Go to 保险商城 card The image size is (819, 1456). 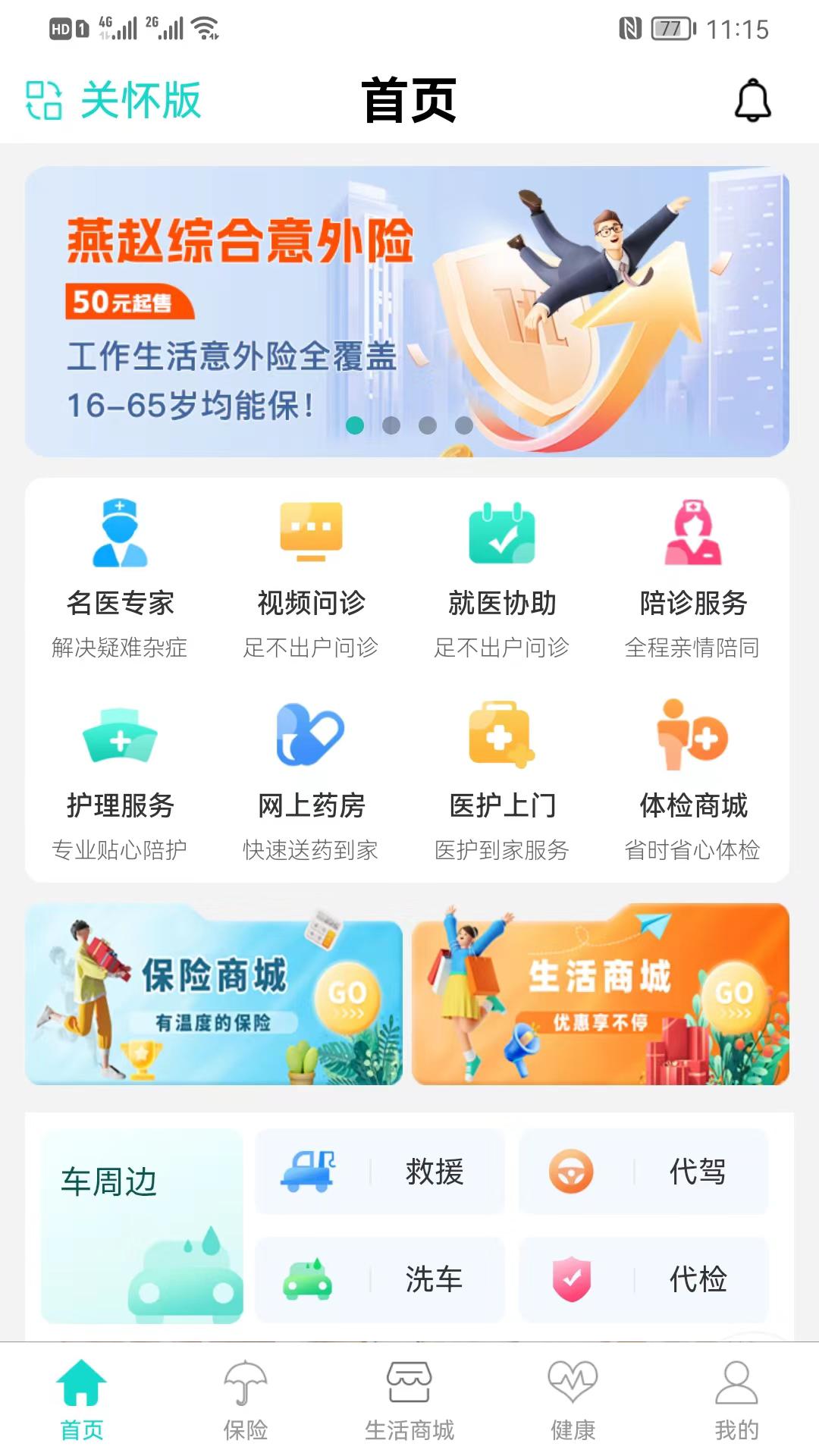214,995
